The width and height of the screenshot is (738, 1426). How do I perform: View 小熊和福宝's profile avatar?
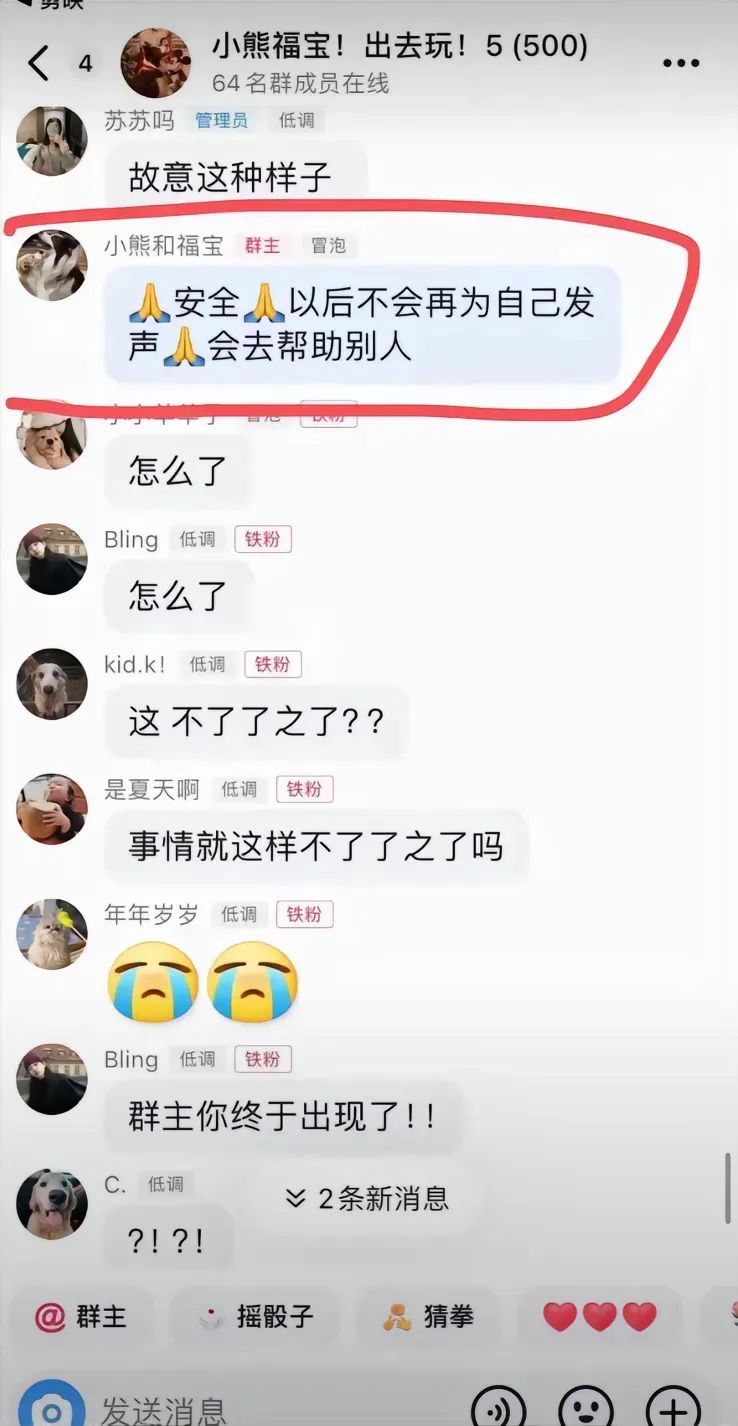tap(52, 265)
